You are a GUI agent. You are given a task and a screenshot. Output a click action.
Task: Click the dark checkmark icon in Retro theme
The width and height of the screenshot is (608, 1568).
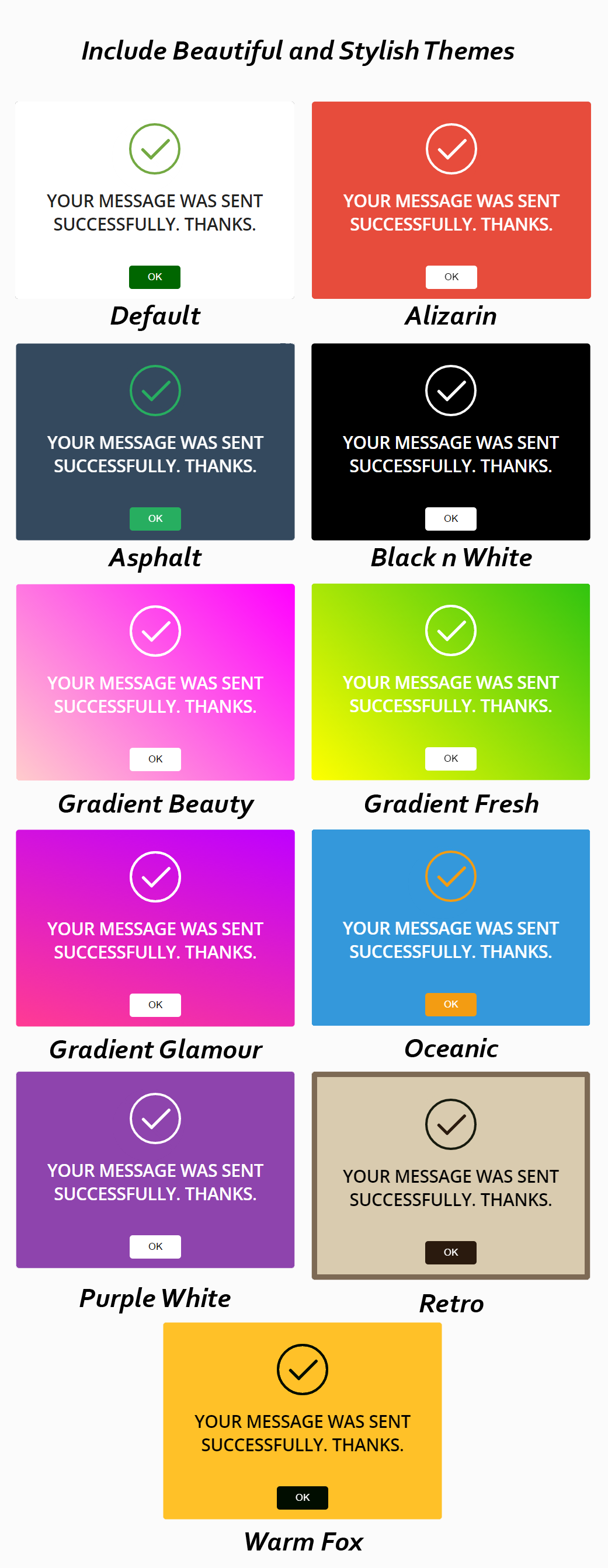pyautogui.click(x=451, y=1124)
